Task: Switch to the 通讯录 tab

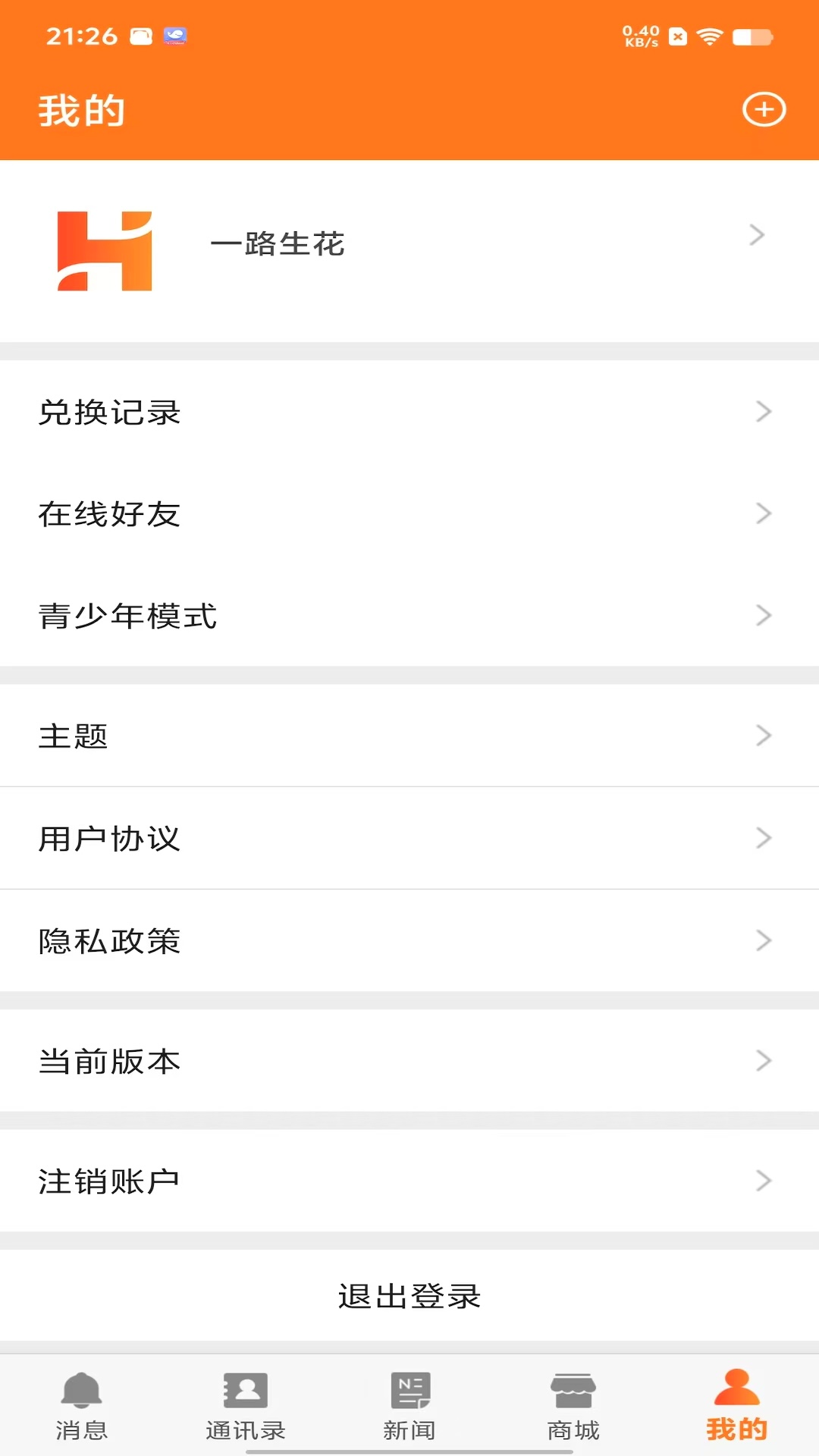Action: pos(246,1405)
